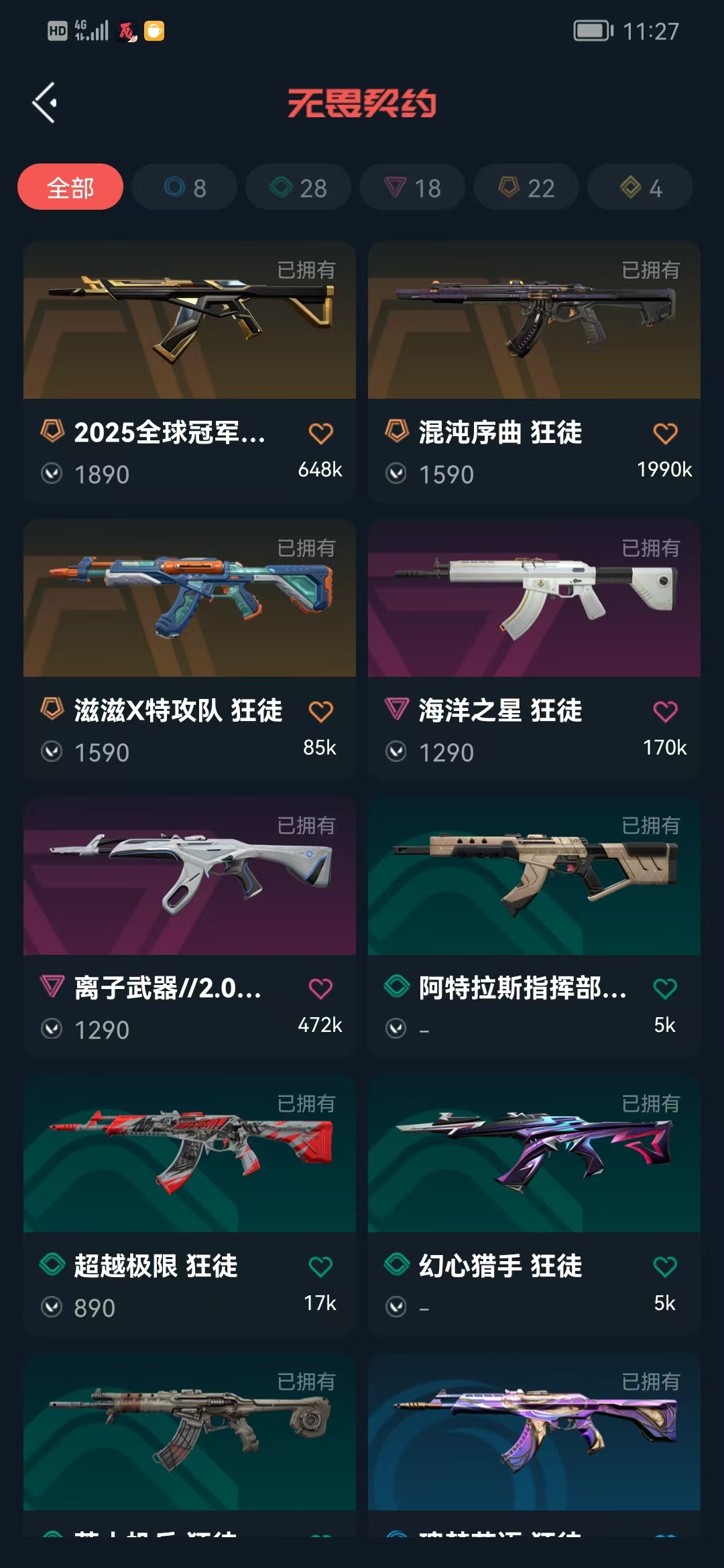This screenshot has width=724, height=1568.
Task: Open the 滋滋X特攻队 狂徒 card
Action: tap(189, 598)
